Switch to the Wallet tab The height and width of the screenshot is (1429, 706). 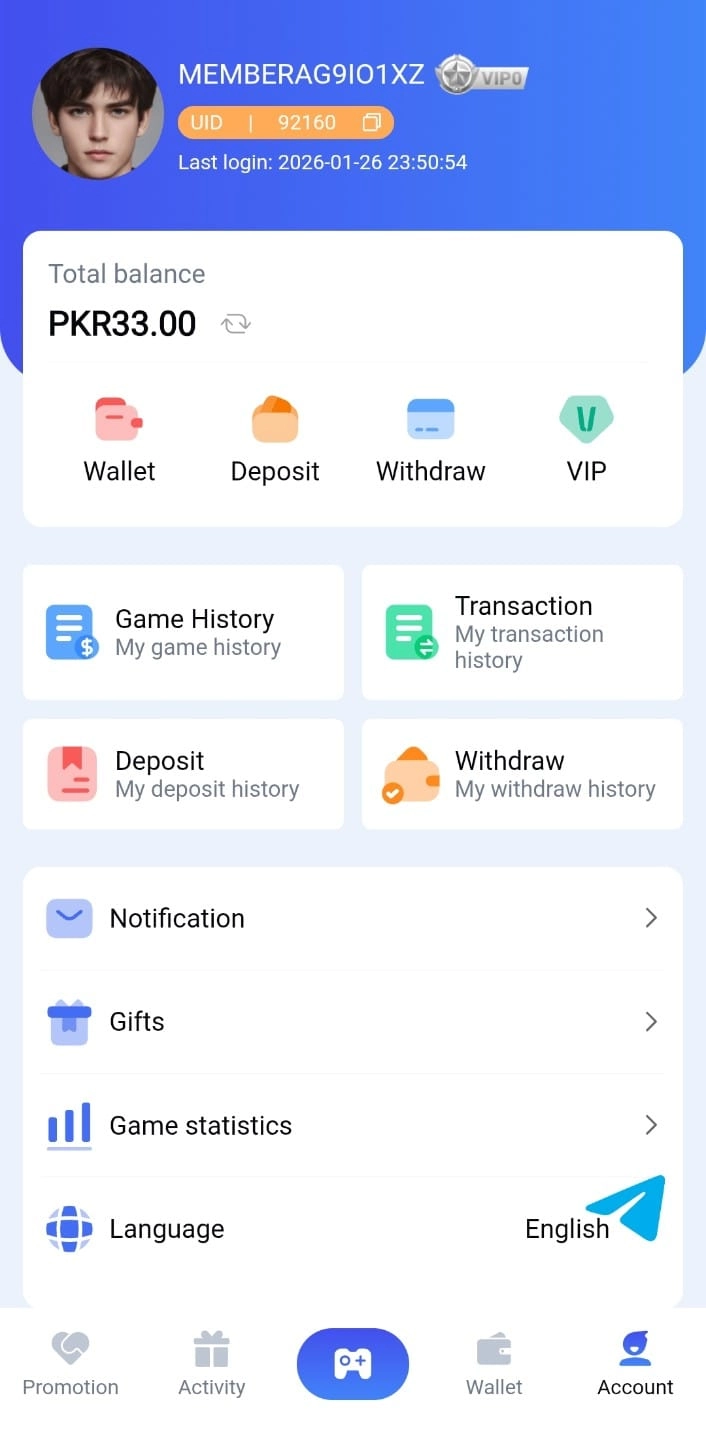pos(494,1363)
